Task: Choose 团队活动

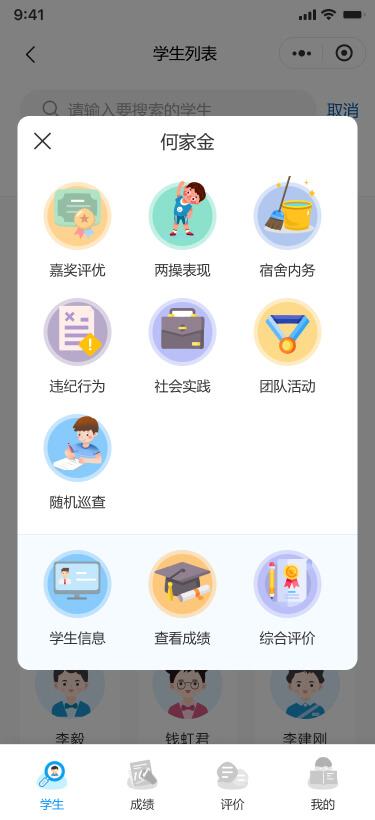Action: [287, 347]
